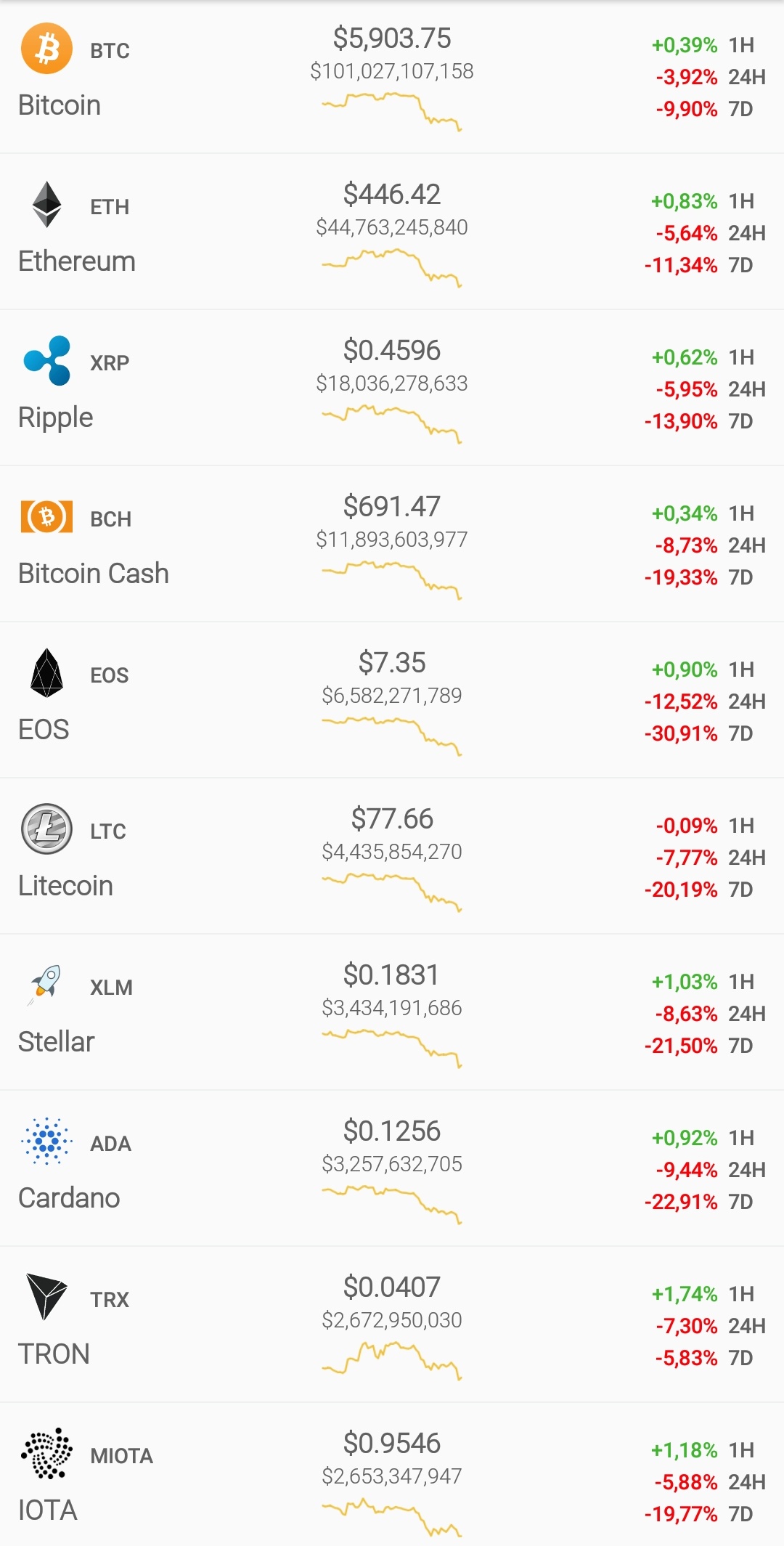Select Cardano from the list
784x1546 pixels.
pos(392,1169)
